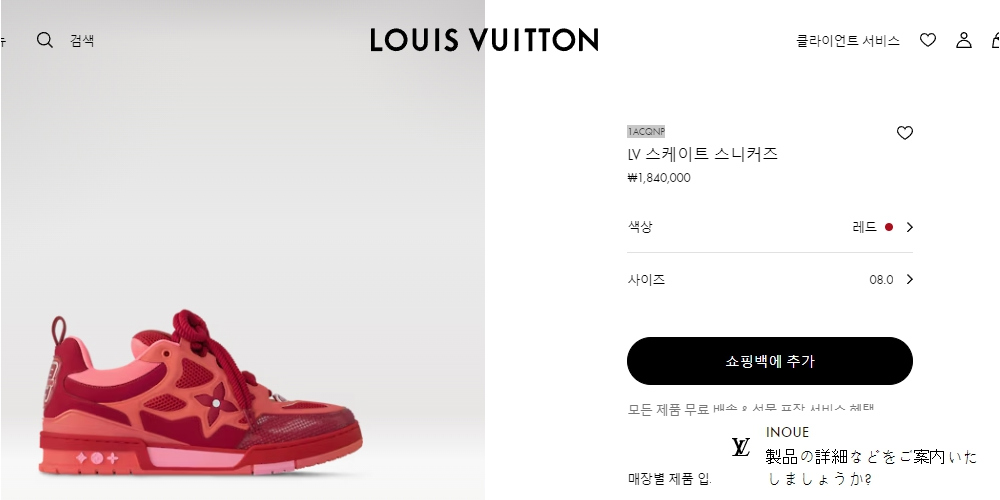Open the 색상 color selector row
This screenshot has height=500, width=1000.
point(770,227)
